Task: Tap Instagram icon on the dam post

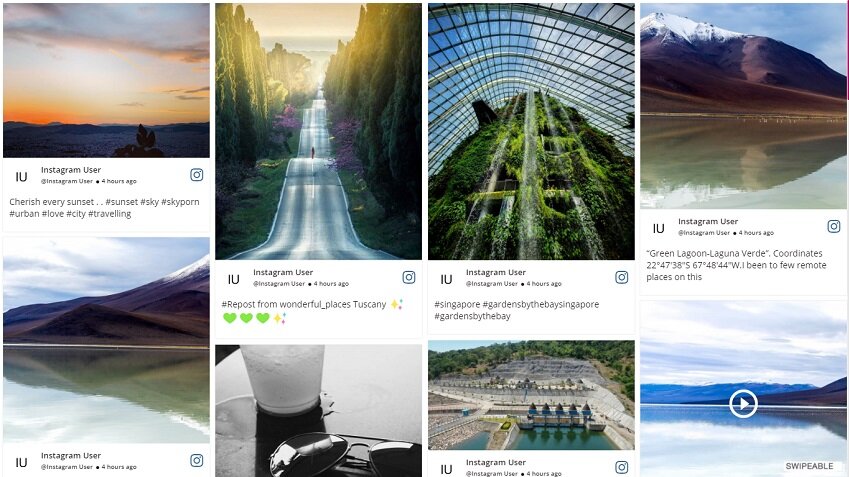Action: pyautogui.click(x=622, y=467)
